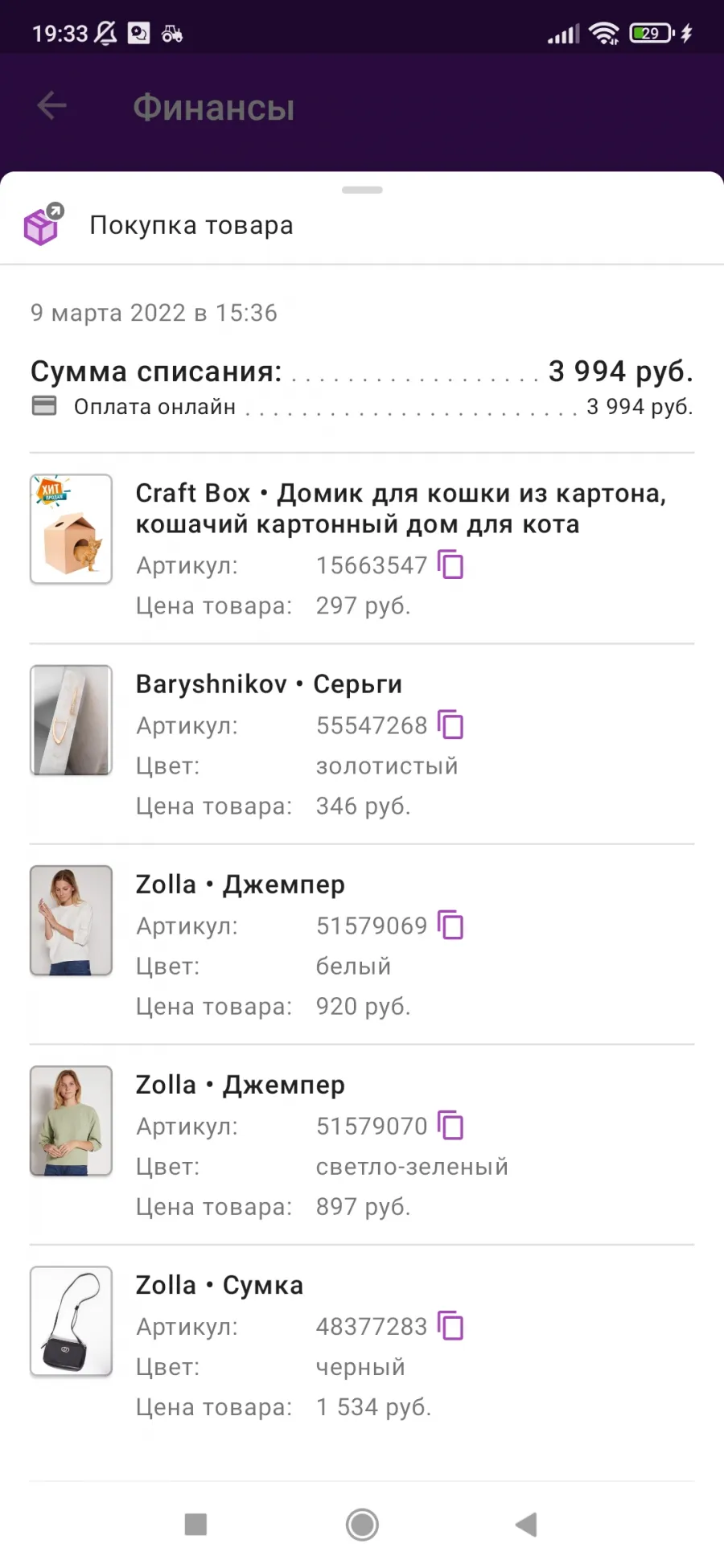Tap the system home button

click(362, 1525)
